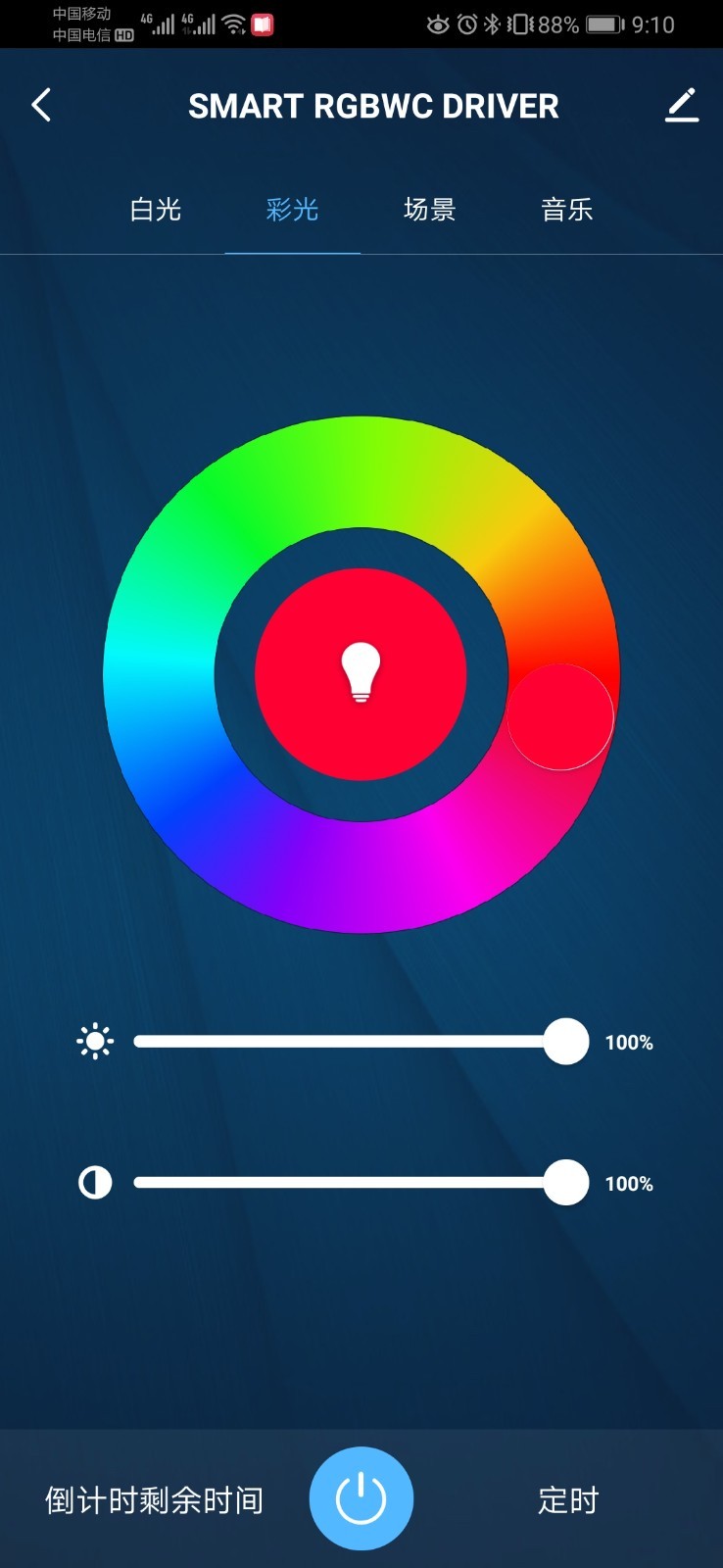Select the 彩光 tab
The width and height of the screenshot is (723, 1568).
click(292, 210)
